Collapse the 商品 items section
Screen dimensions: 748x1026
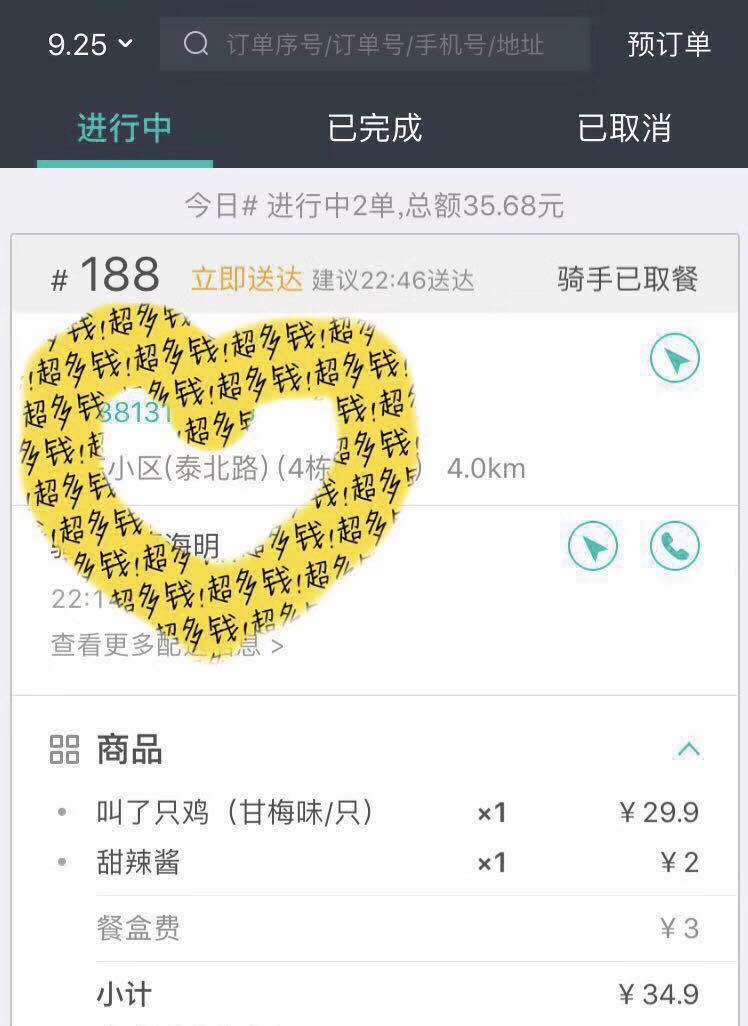click(x=688, y=750)
